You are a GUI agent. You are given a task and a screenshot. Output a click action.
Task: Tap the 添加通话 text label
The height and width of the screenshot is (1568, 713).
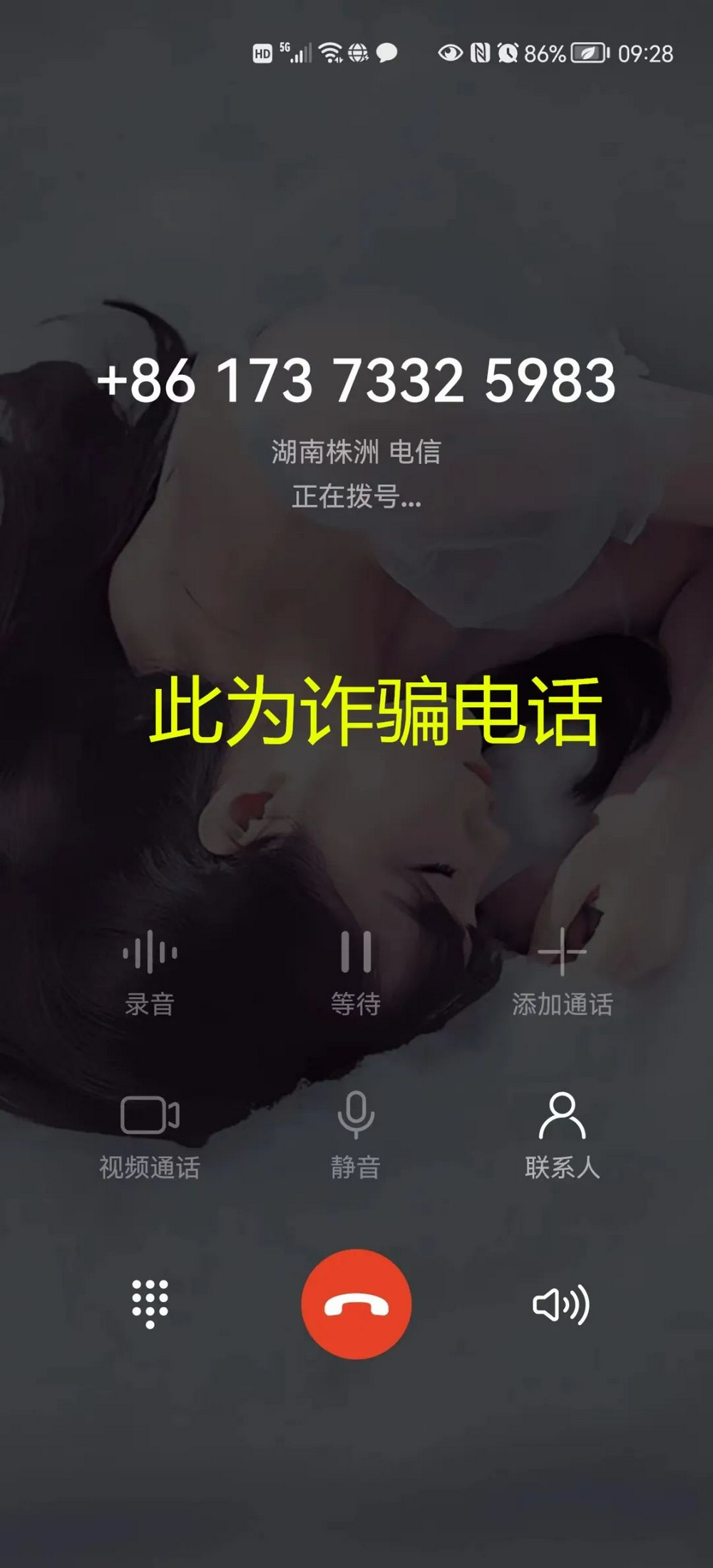(x=563, y=1005)
